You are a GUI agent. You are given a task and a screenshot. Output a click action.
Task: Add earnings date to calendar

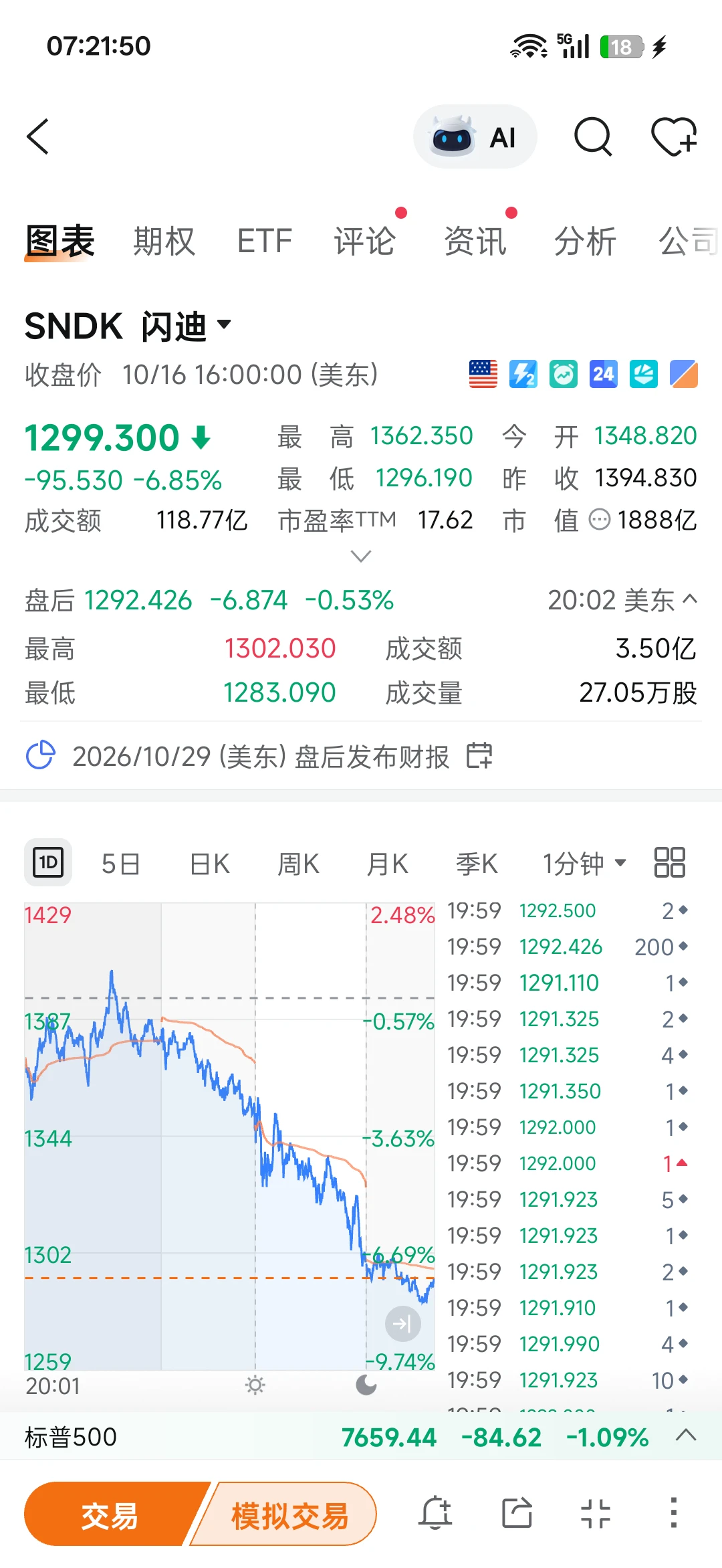[479, 756]
